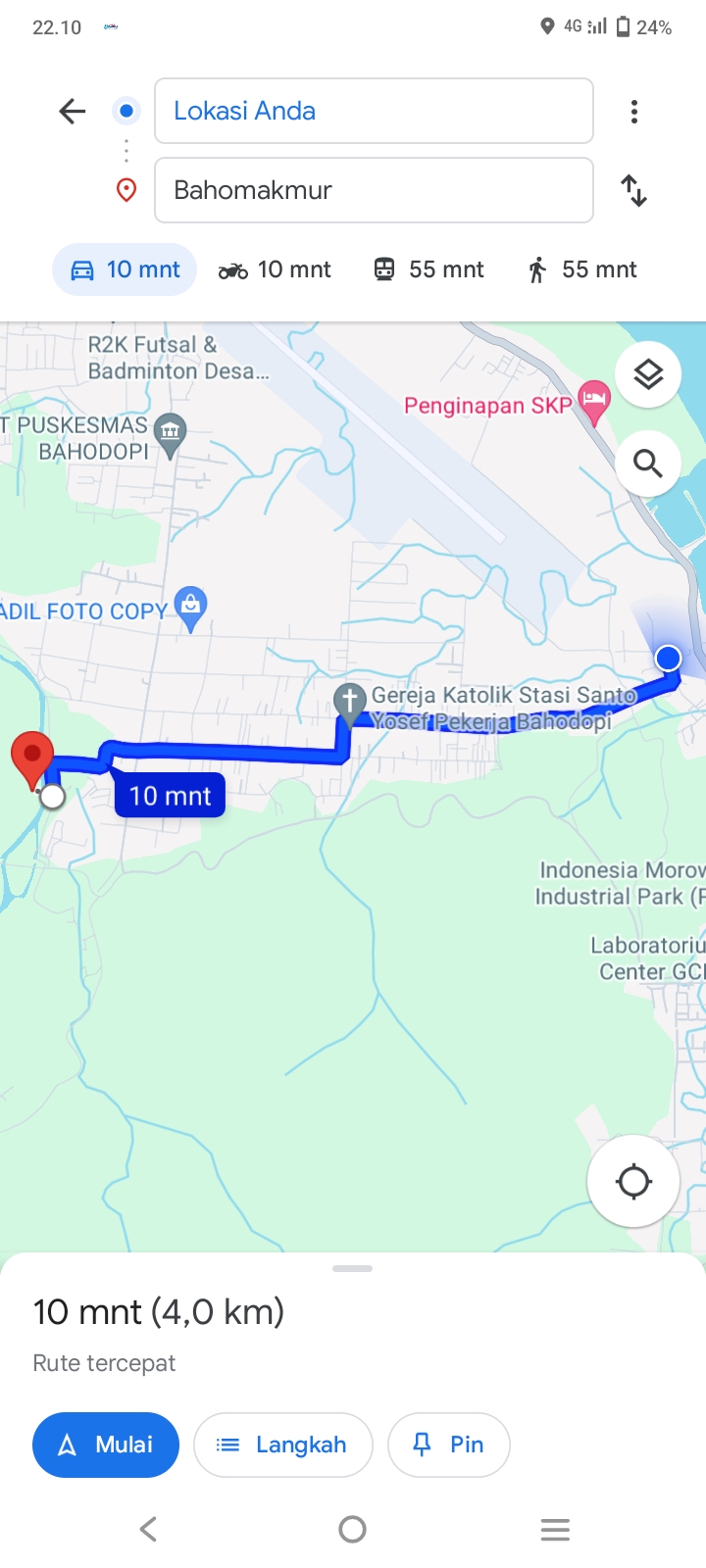Swap start and destination locations
Screen dimensions: 706x1568
point(634,190)
